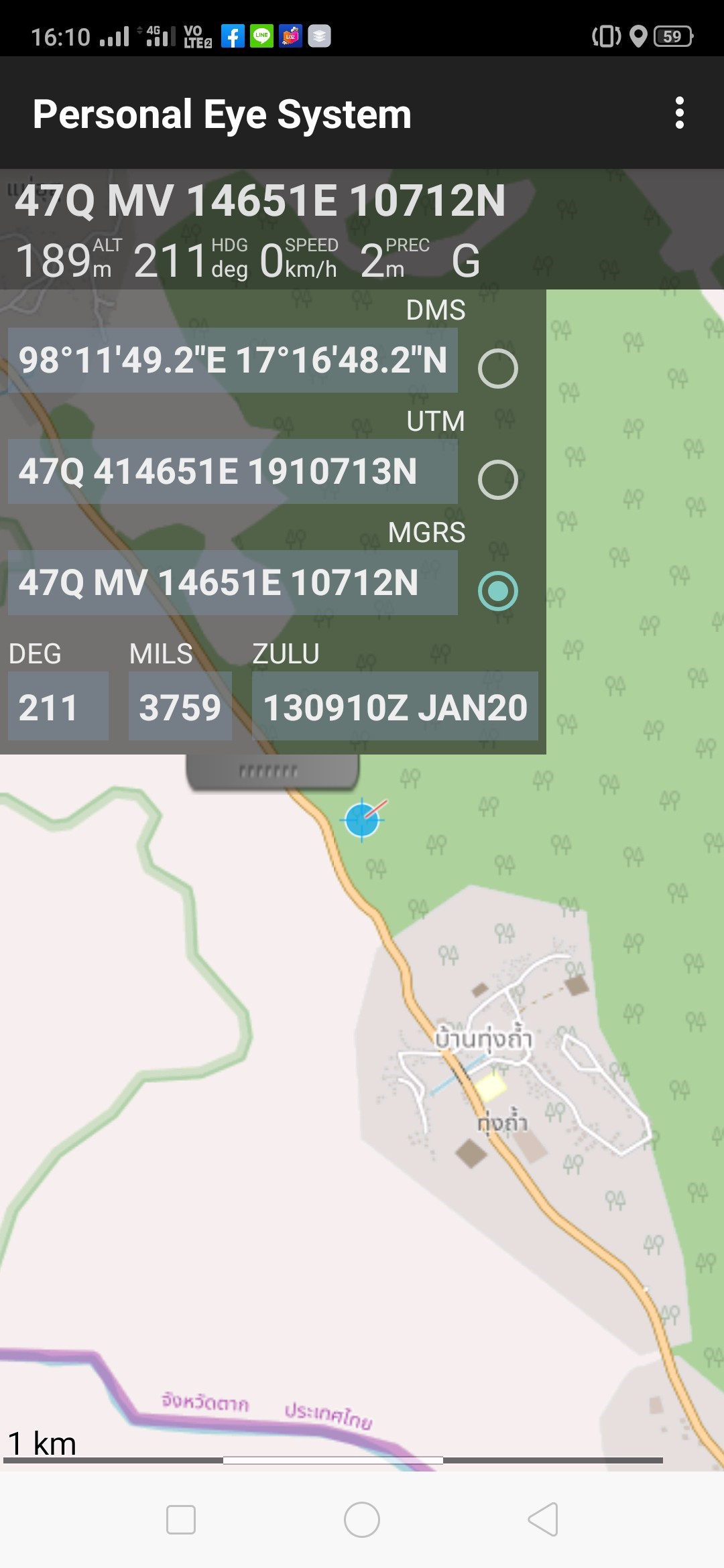Choose the UTM coordinate format
724x1568 pixels.
[497, 479]
